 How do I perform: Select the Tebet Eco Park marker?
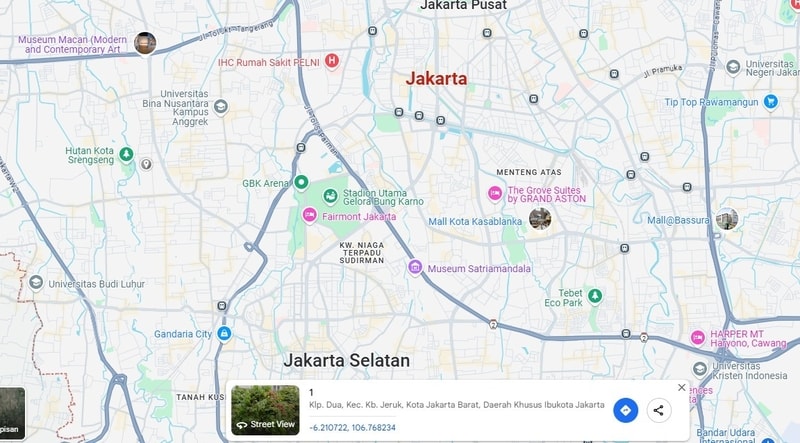[x=595, y=296]
